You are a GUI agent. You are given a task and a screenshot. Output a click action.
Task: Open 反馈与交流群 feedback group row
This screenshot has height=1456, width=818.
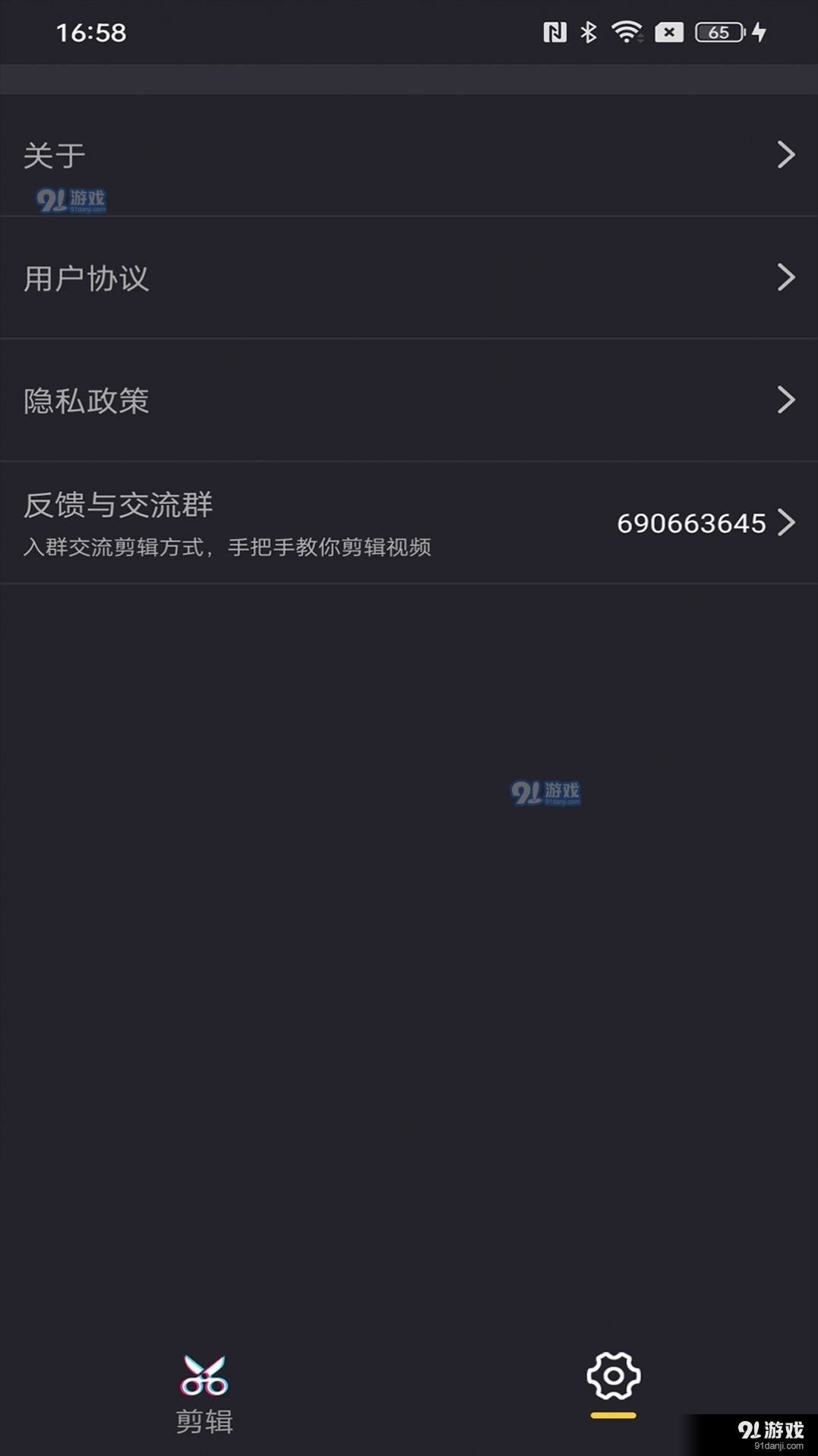click(304, 523)
